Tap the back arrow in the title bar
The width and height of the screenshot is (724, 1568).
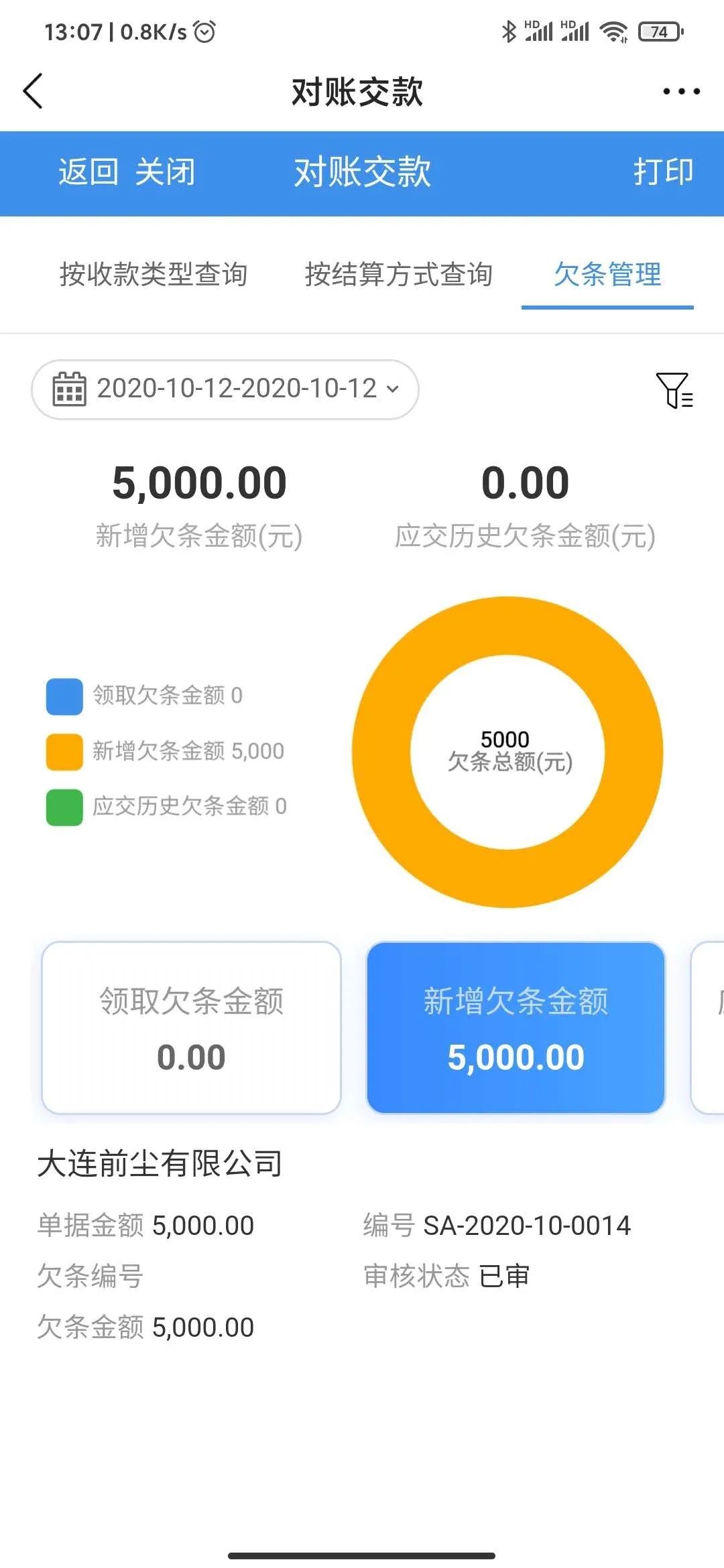(x=33, y=91)
